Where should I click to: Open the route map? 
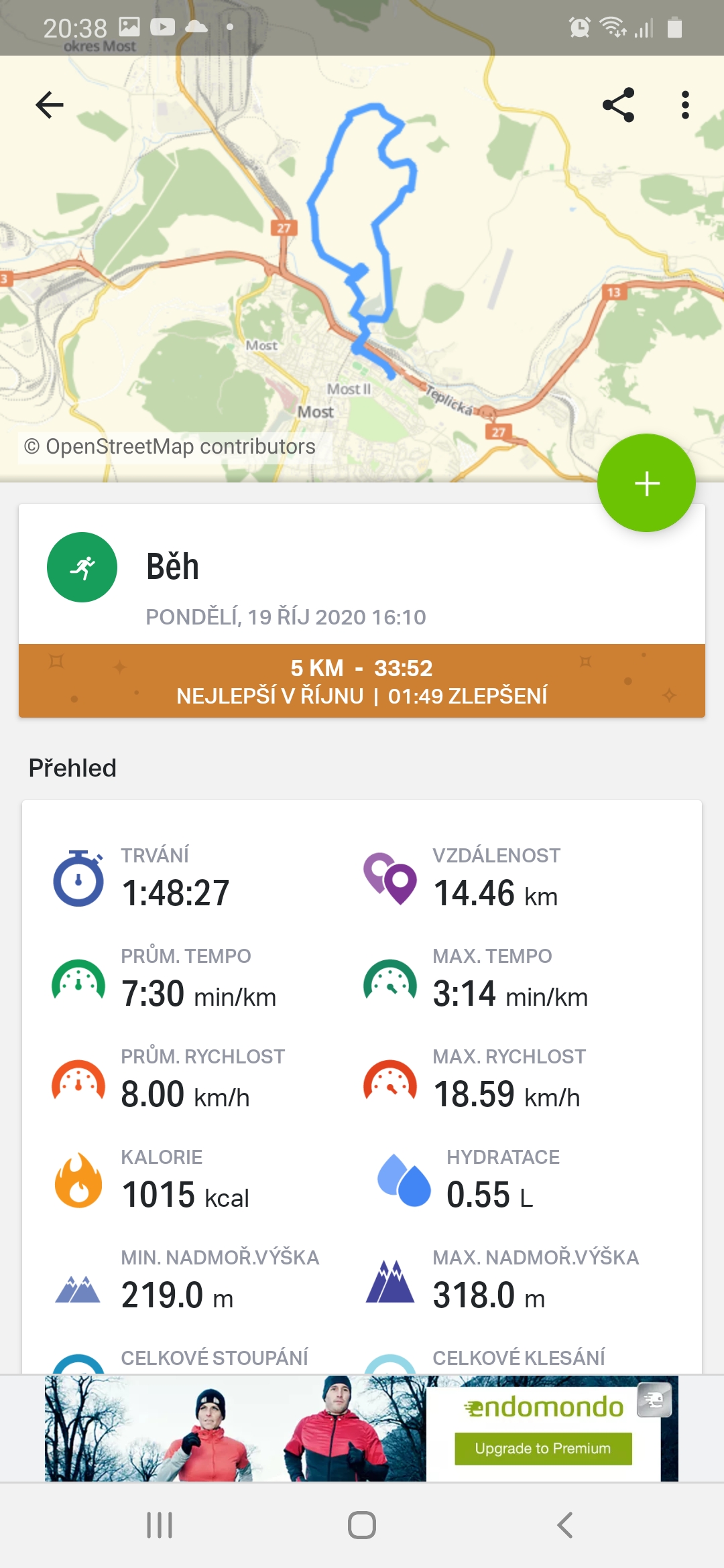(x=362, y=268)
